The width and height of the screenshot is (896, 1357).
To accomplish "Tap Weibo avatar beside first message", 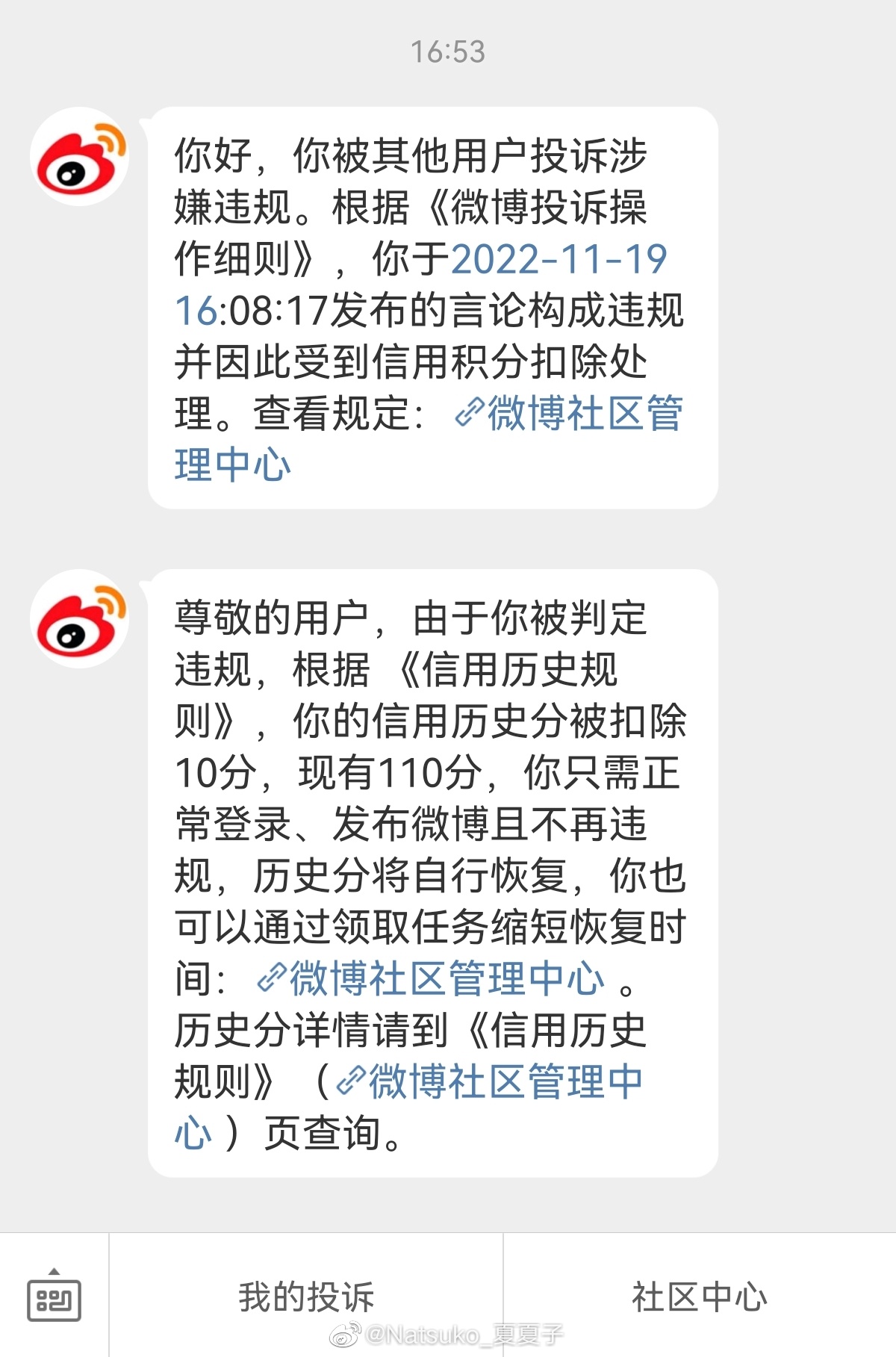I will click(79, 158).
